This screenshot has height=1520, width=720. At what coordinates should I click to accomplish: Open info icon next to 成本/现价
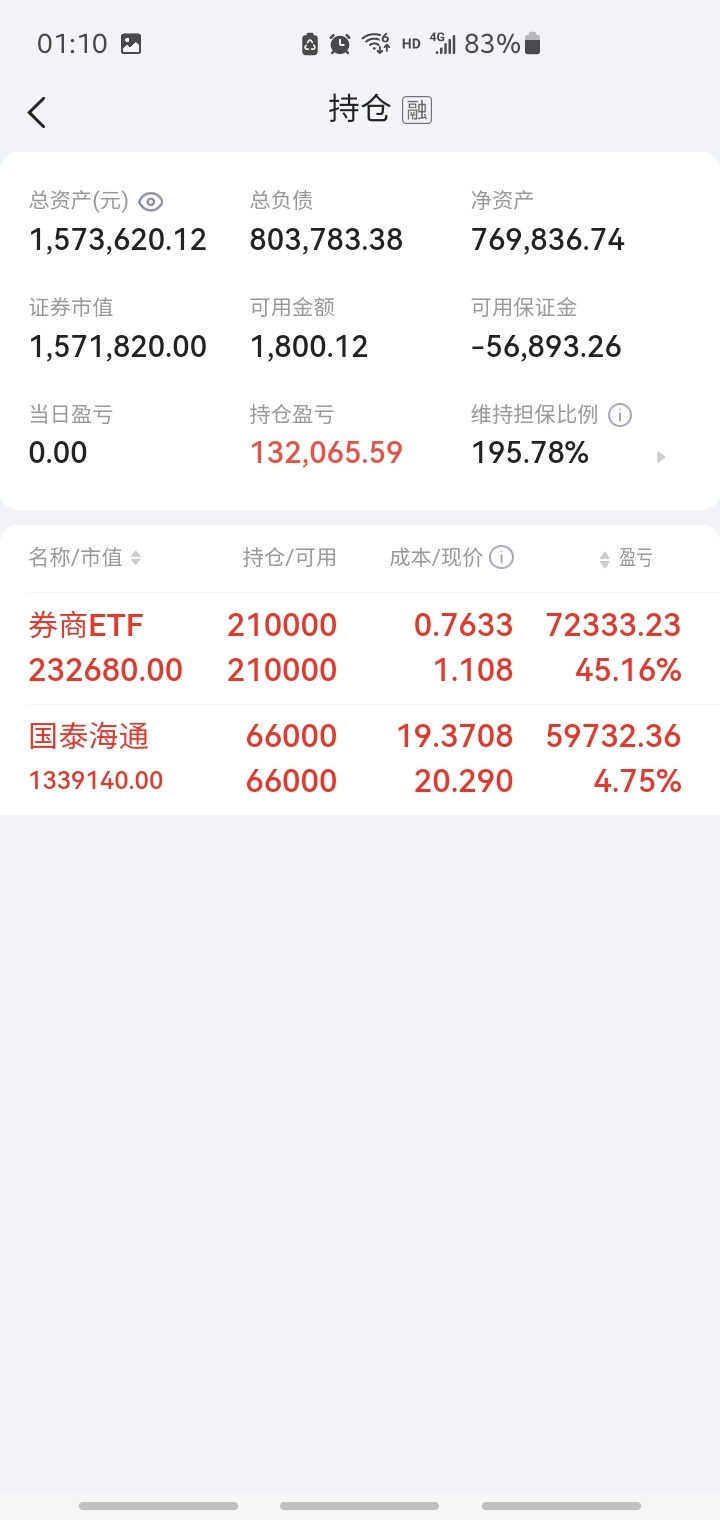[x=503, y=557]
